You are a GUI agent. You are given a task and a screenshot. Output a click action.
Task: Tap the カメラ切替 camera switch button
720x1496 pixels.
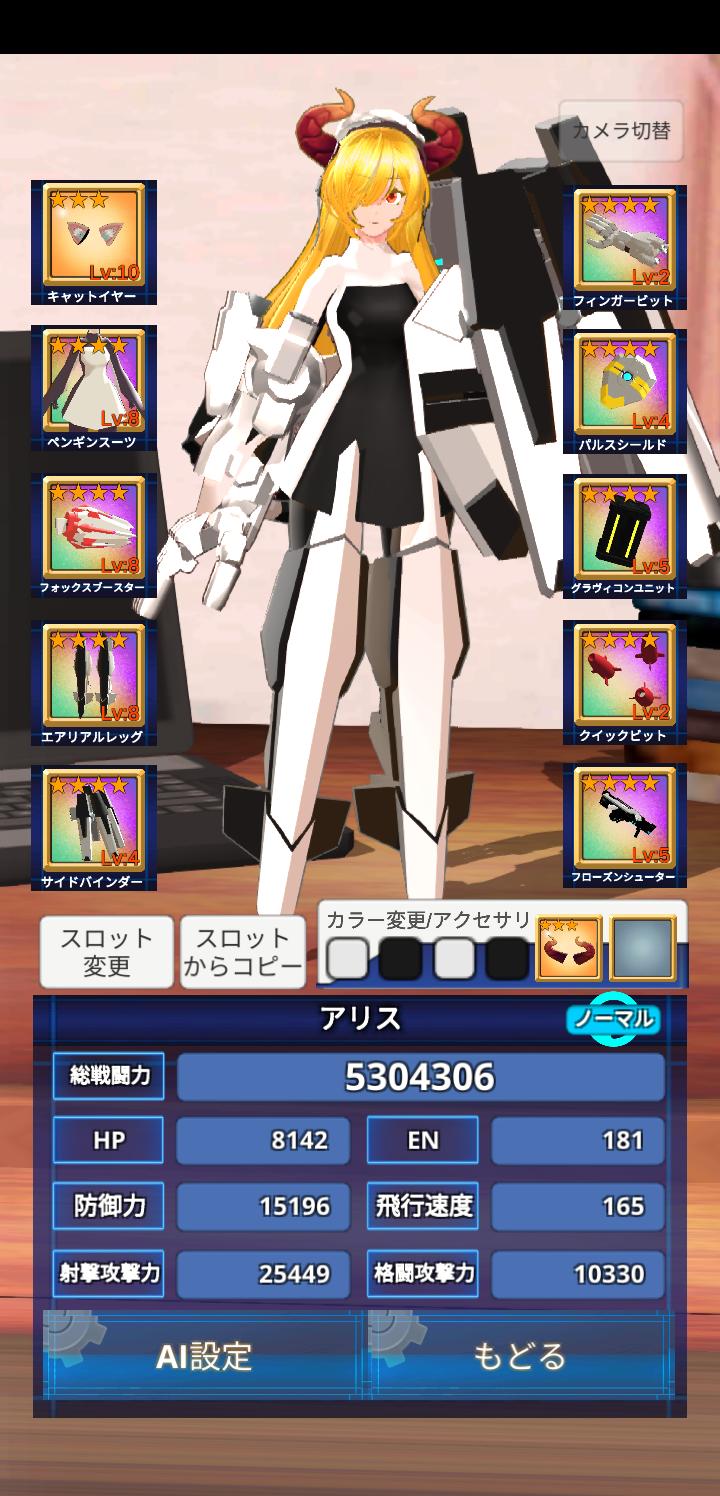tap(621, 131)
